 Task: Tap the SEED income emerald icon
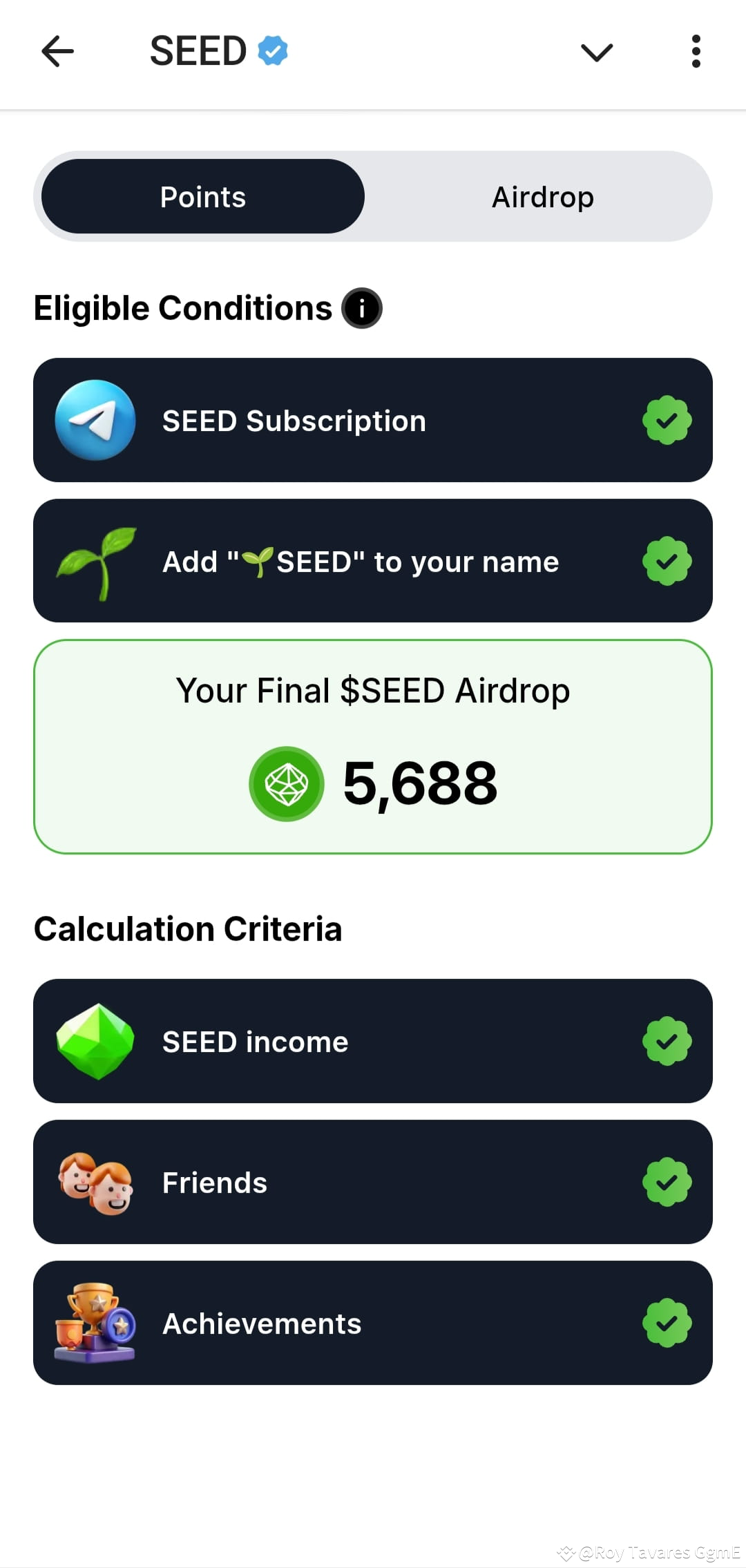(x=97, y=1042)
